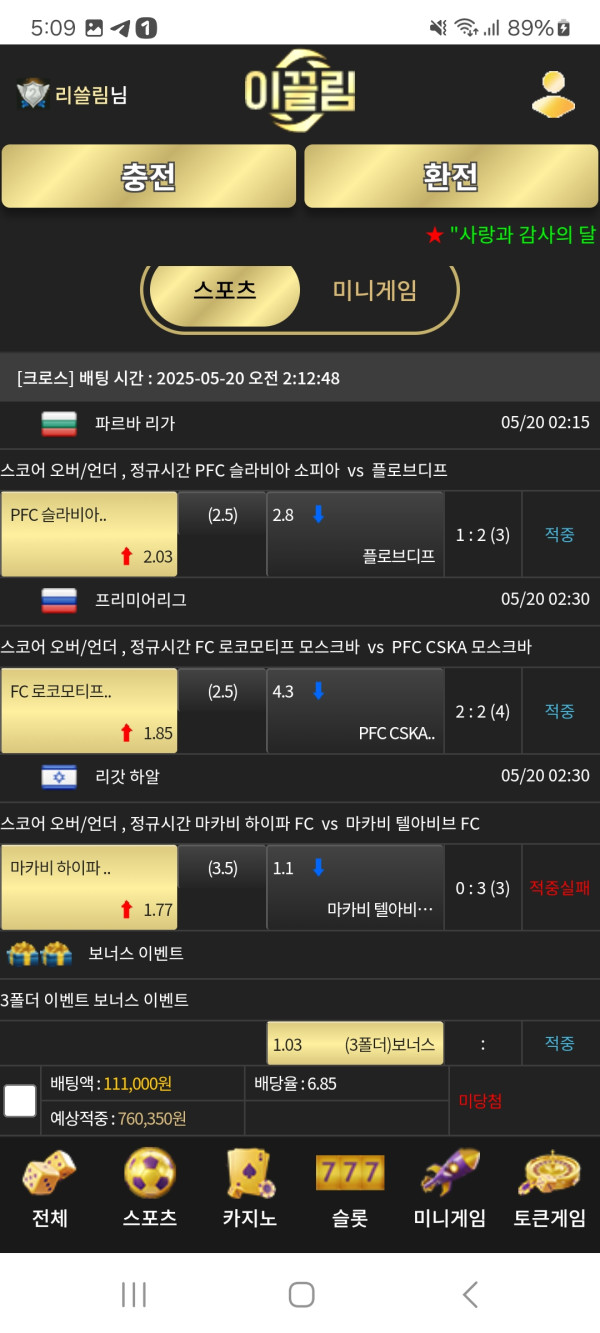
Task: Tap the 충전 deposit button
Action: coord(149,177)
